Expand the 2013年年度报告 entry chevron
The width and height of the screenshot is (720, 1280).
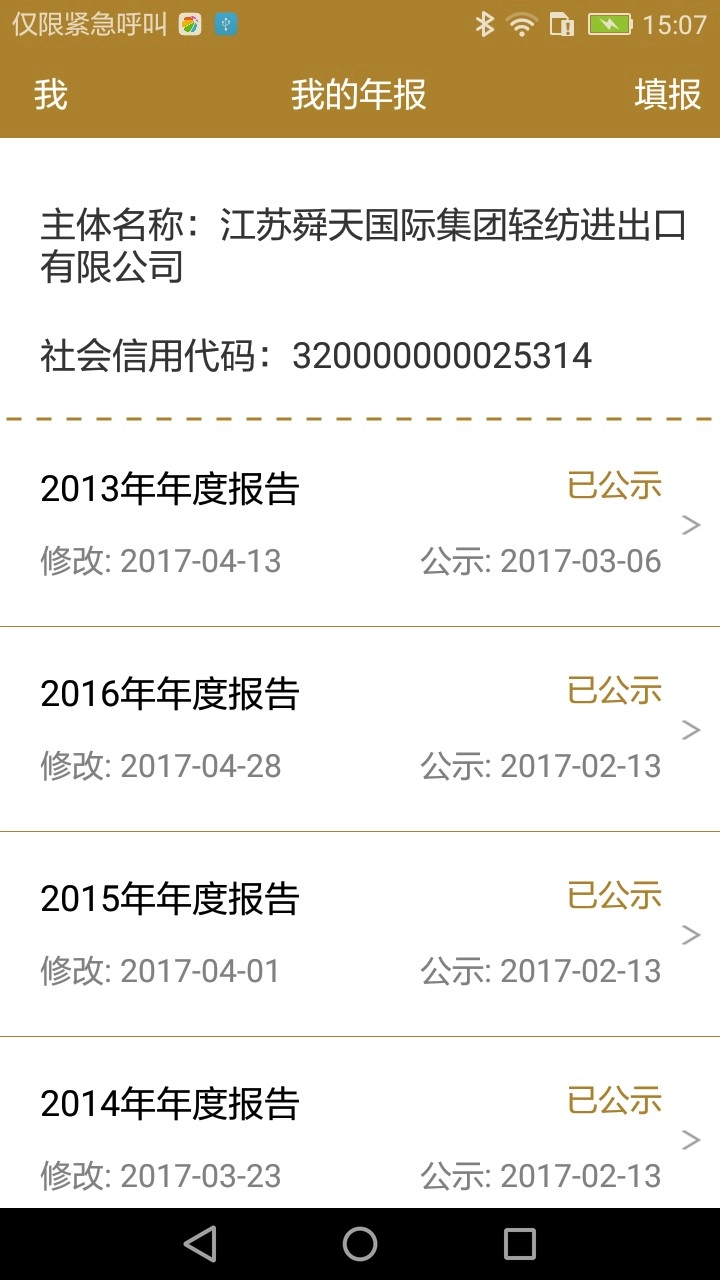click(691, 525)
